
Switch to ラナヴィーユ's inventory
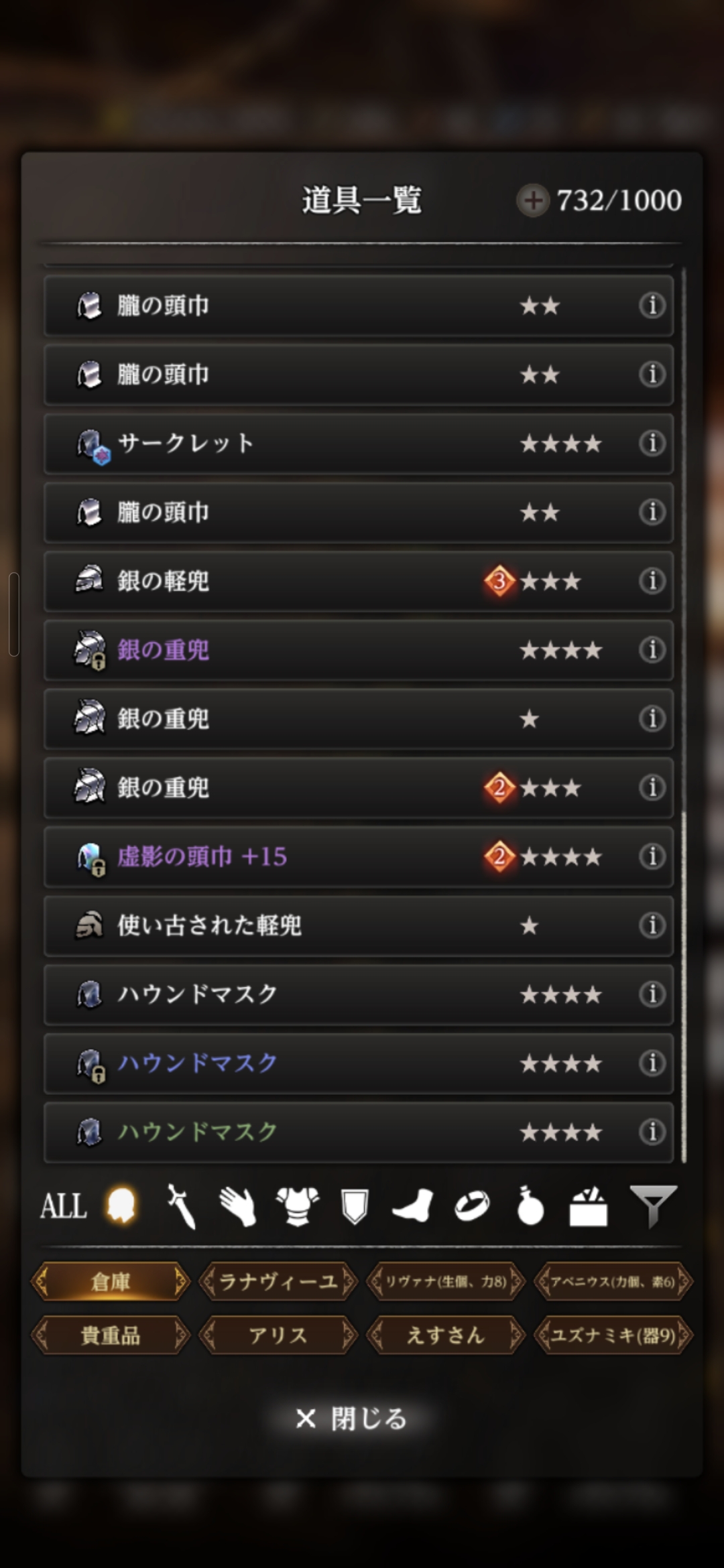[x=278, y=1281]
